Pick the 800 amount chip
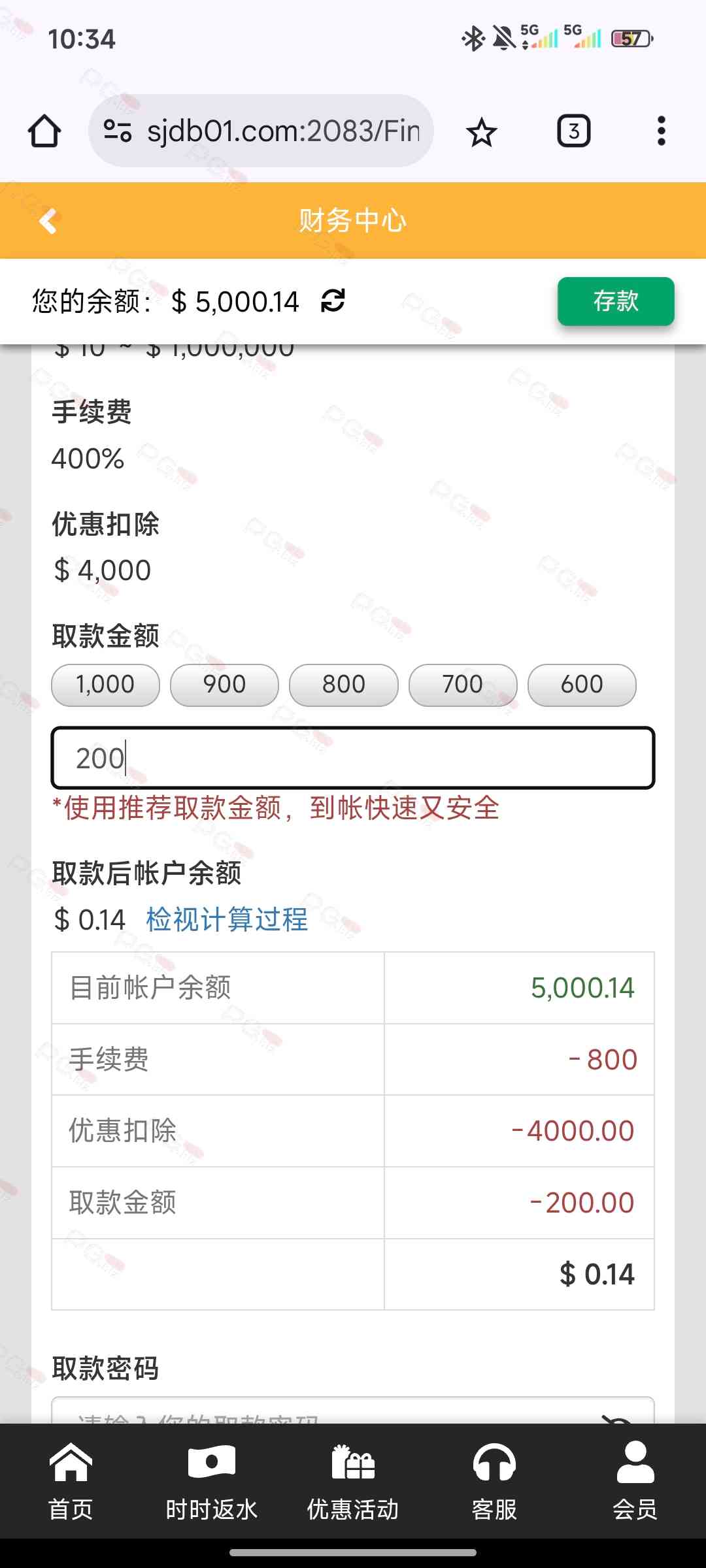This screenshot has width=706, height=1568. click(x=343, y=685)
